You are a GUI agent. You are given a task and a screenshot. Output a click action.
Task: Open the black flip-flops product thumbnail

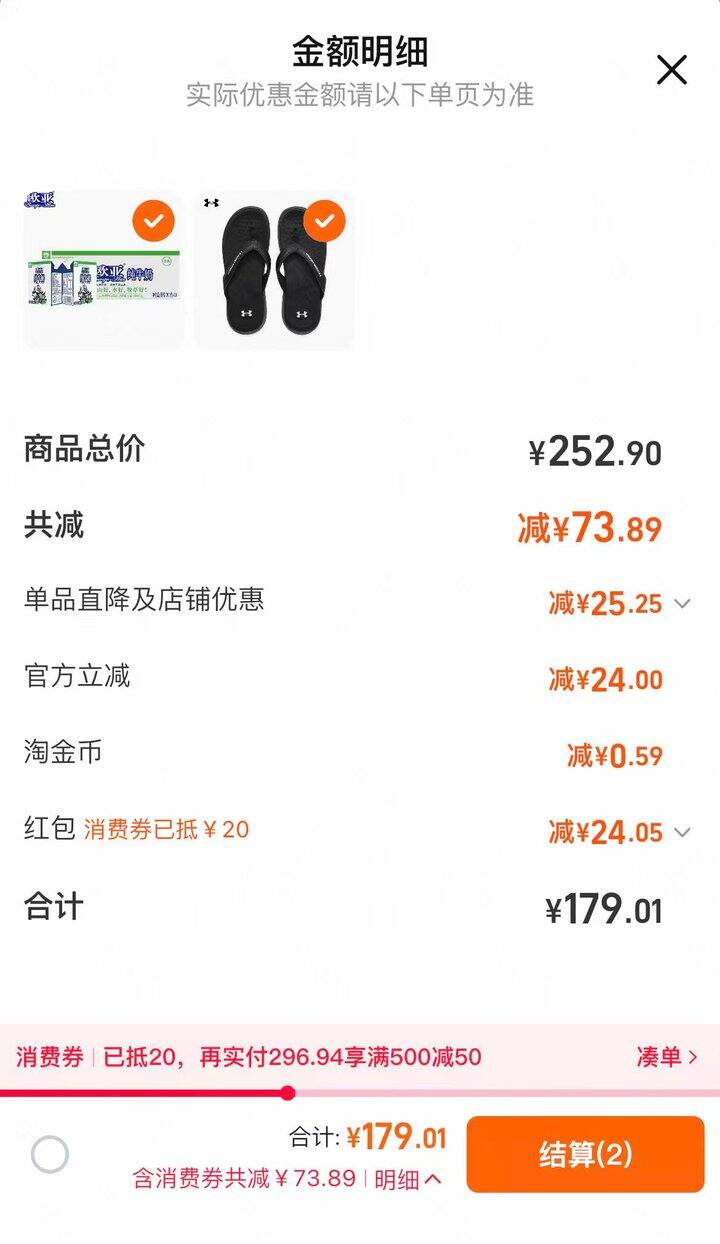click(274, 271)
